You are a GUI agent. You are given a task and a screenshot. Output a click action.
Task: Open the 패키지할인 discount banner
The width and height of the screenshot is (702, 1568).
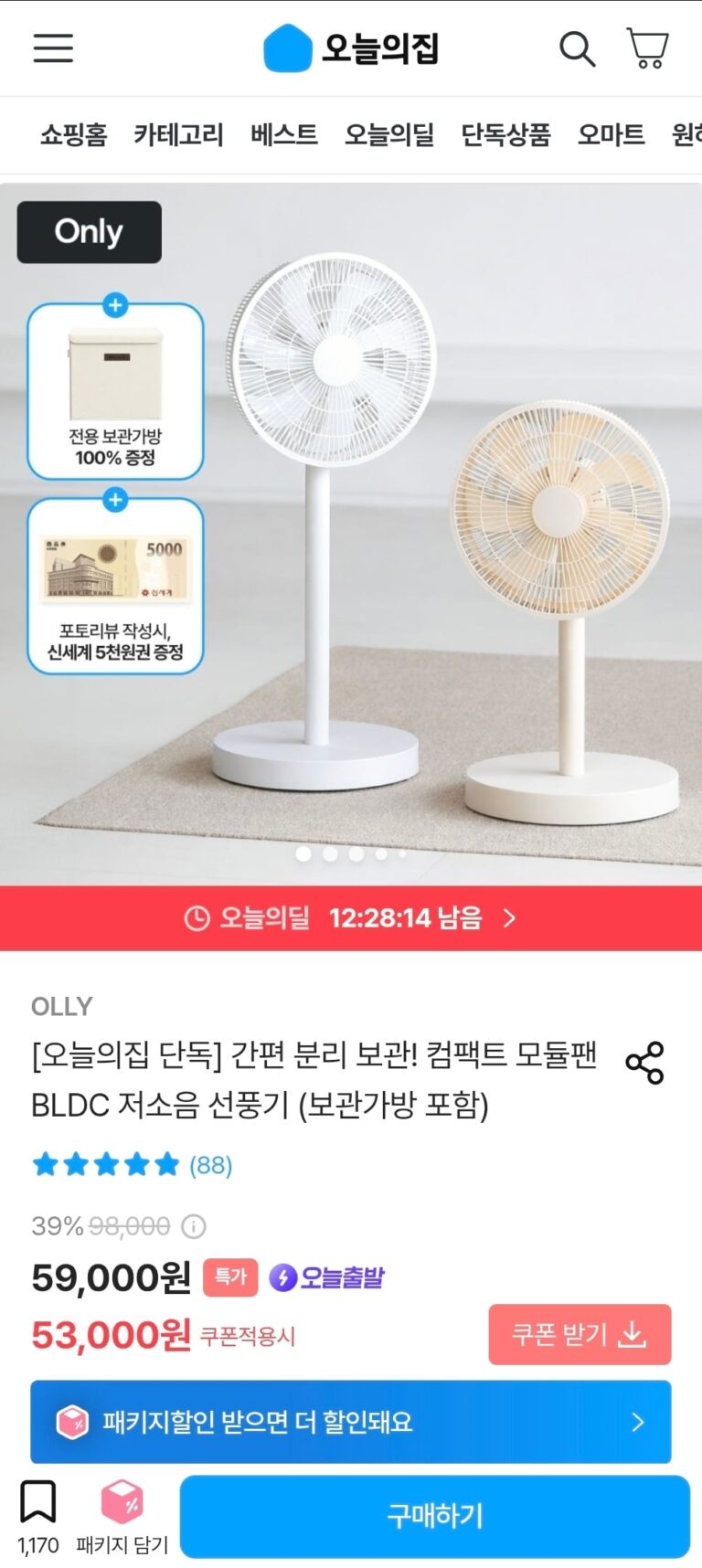[x=351, y=1422]
